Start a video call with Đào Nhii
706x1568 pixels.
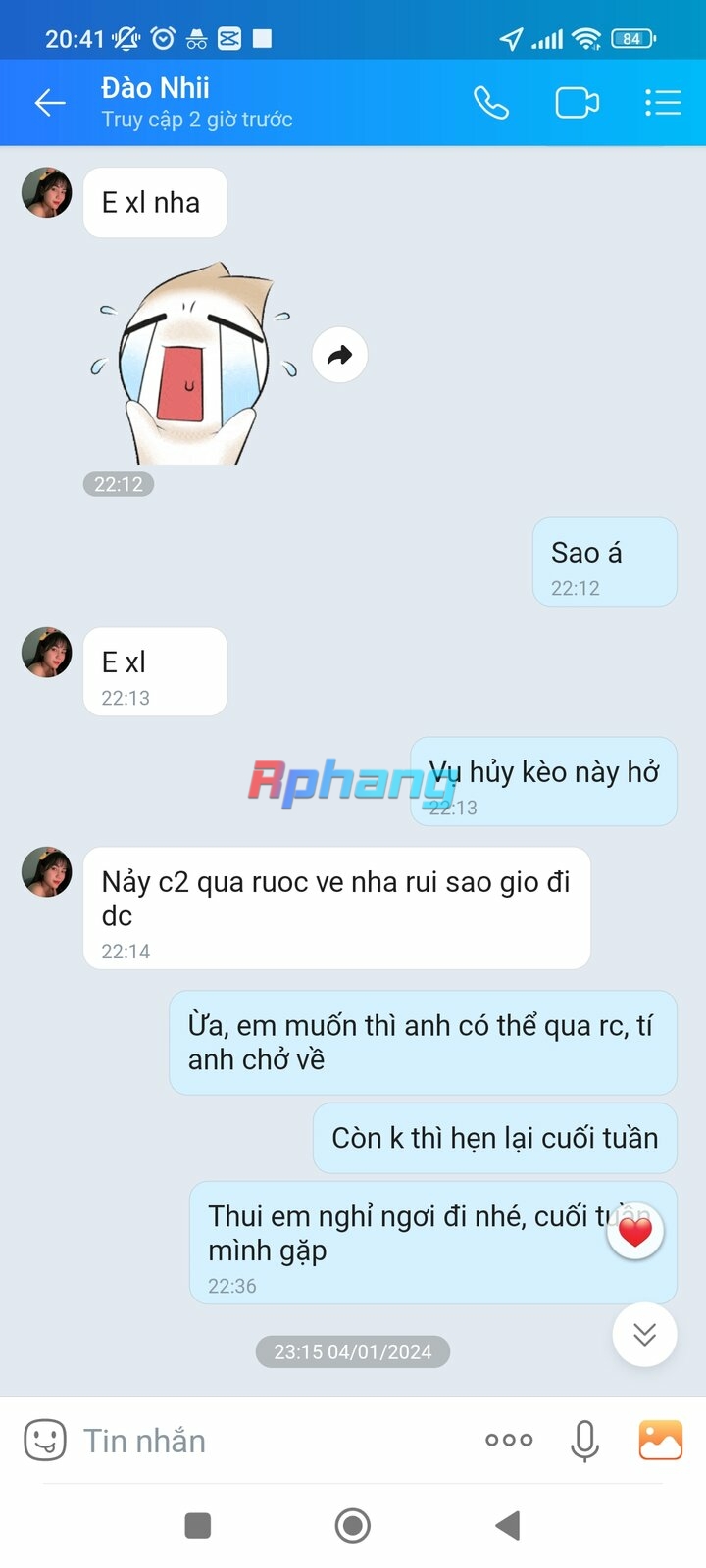click(578, 103)
